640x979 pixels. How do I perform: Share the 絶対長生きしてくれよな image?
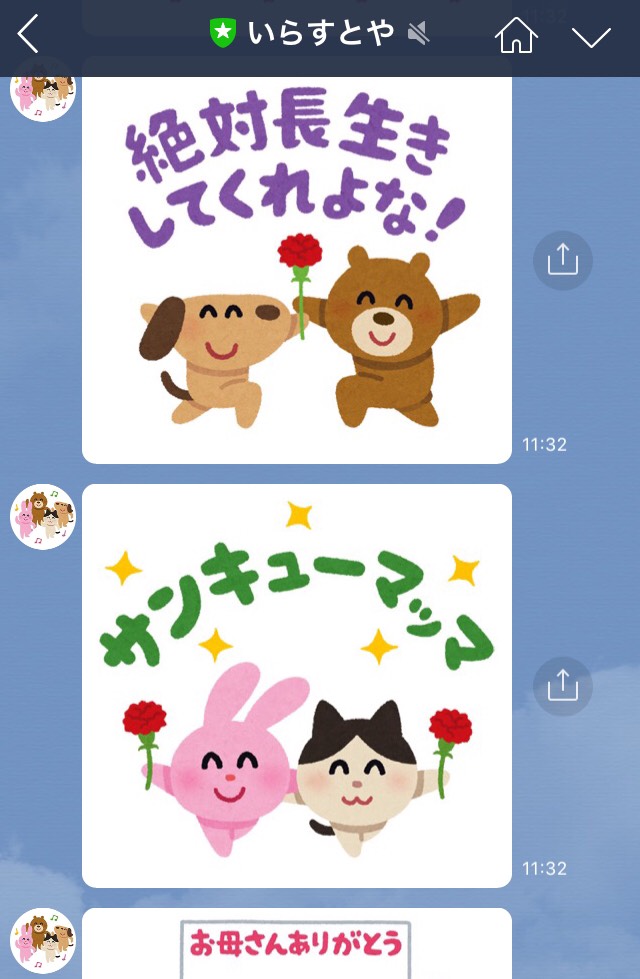[562, 261]
